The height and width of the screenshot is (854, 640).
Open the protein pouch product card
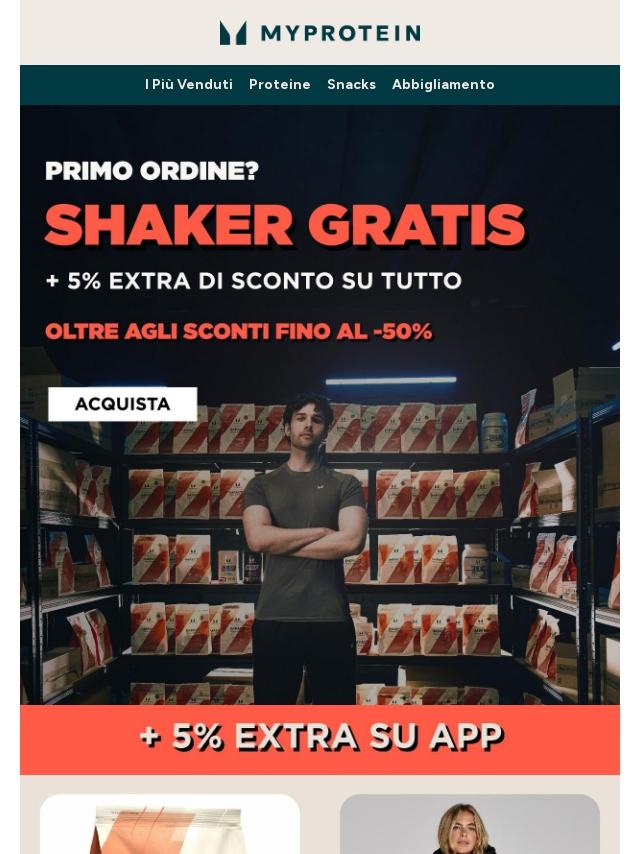coord(170,824)
